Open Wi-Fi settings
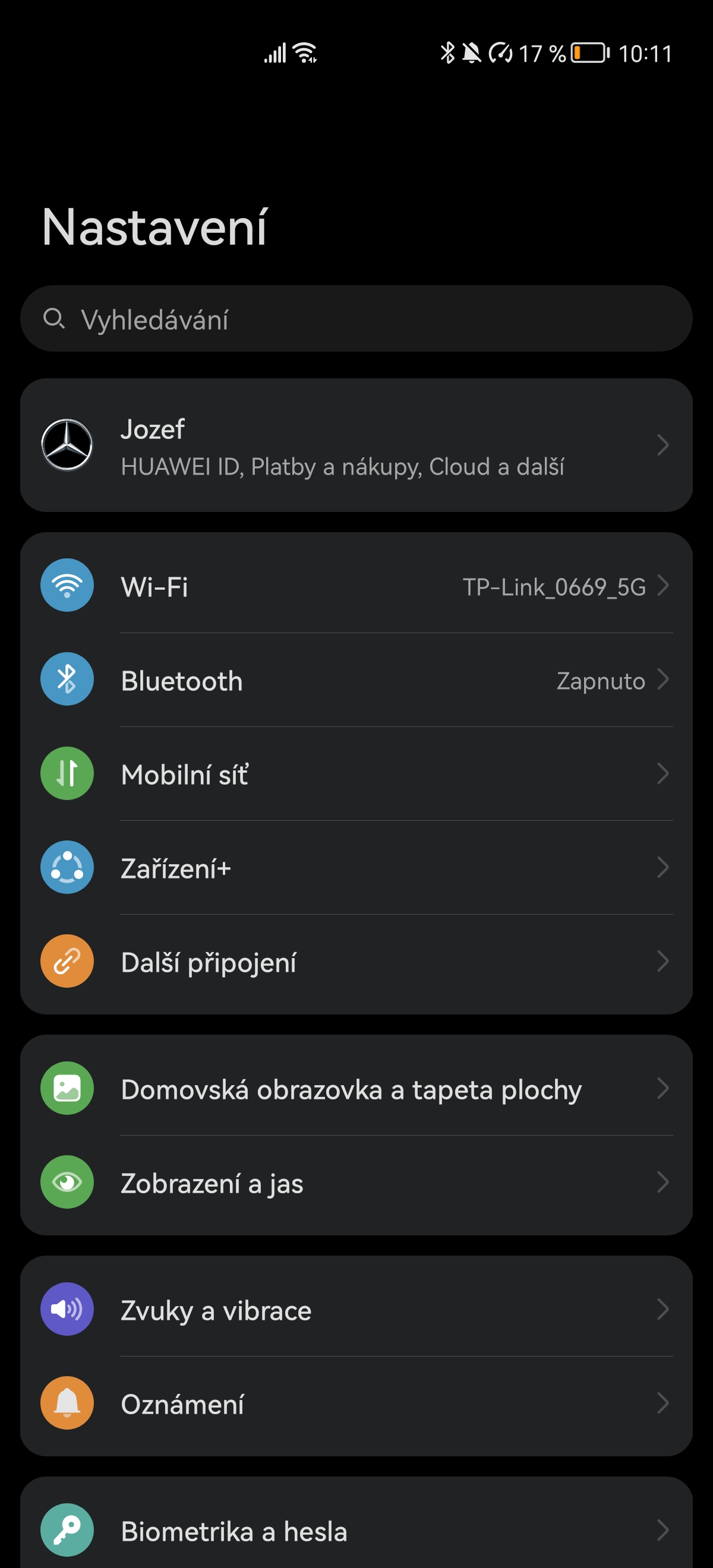The image size is (713, 1568). [x=356, y=586]
